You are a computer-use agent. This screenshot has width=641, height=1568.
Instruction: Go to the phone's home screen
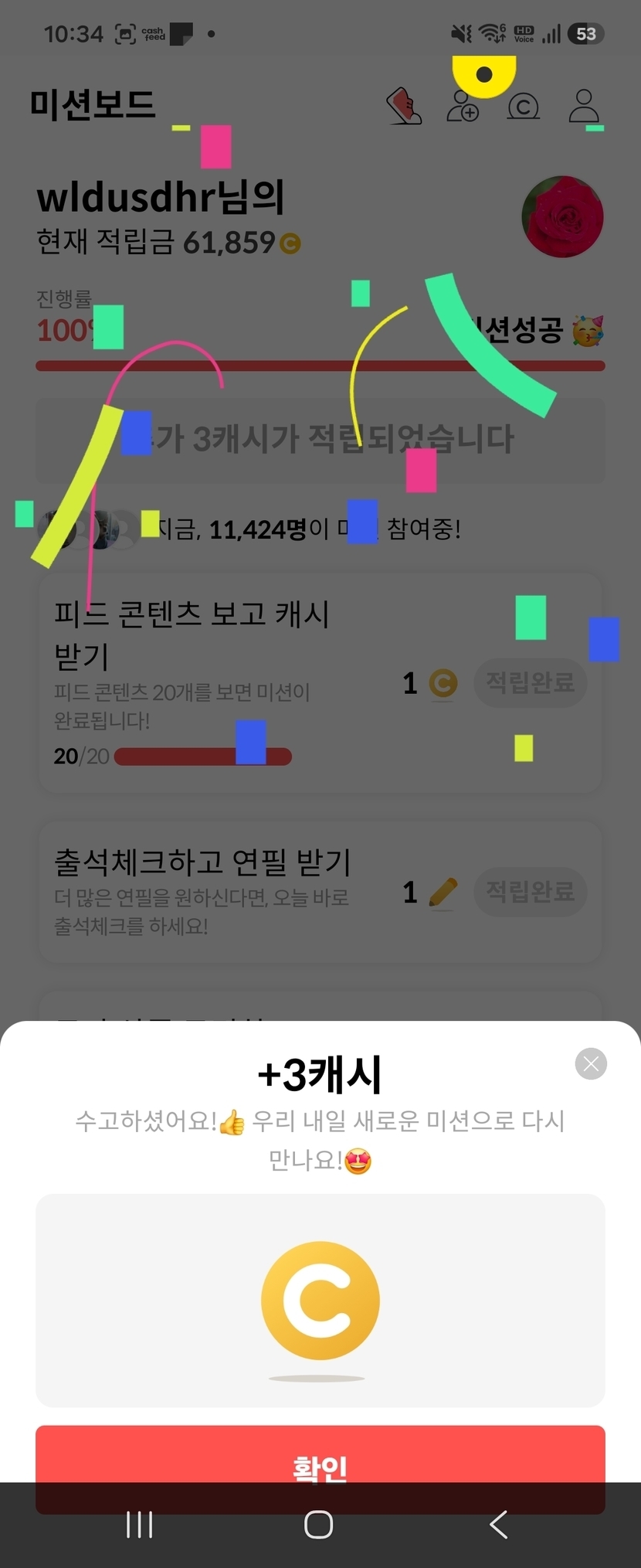[x=319, y=1524]
